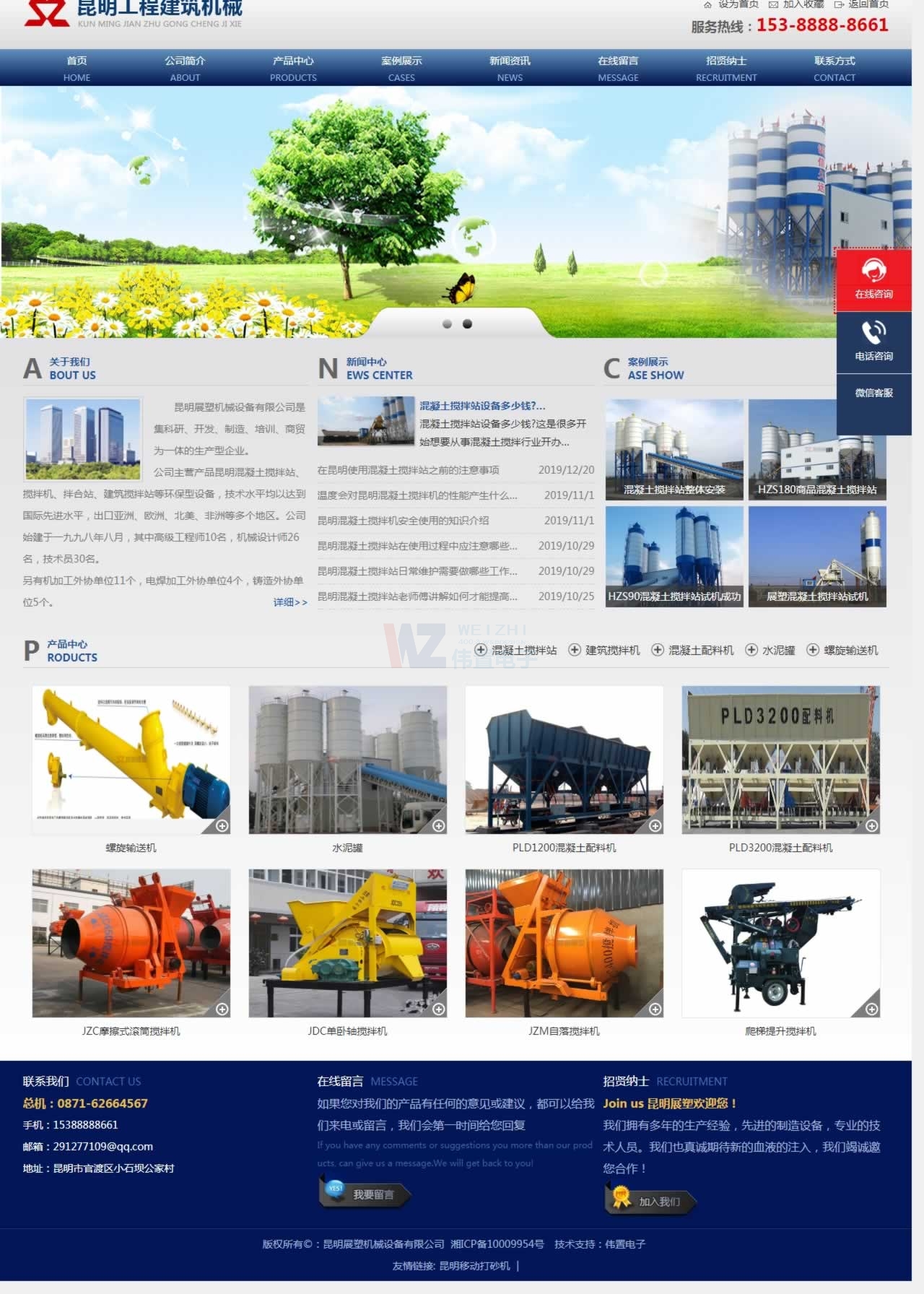Tap the 详细>> link under About Us

[x=290, y=602]
